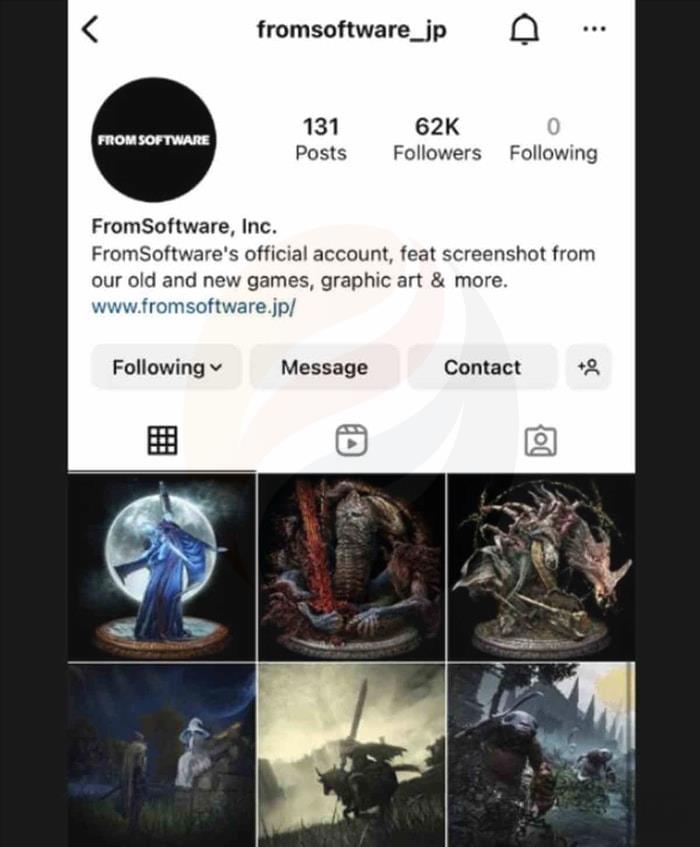Switch to the Reels tab
This screenshot has width=700, height=847.
[351, 440]
